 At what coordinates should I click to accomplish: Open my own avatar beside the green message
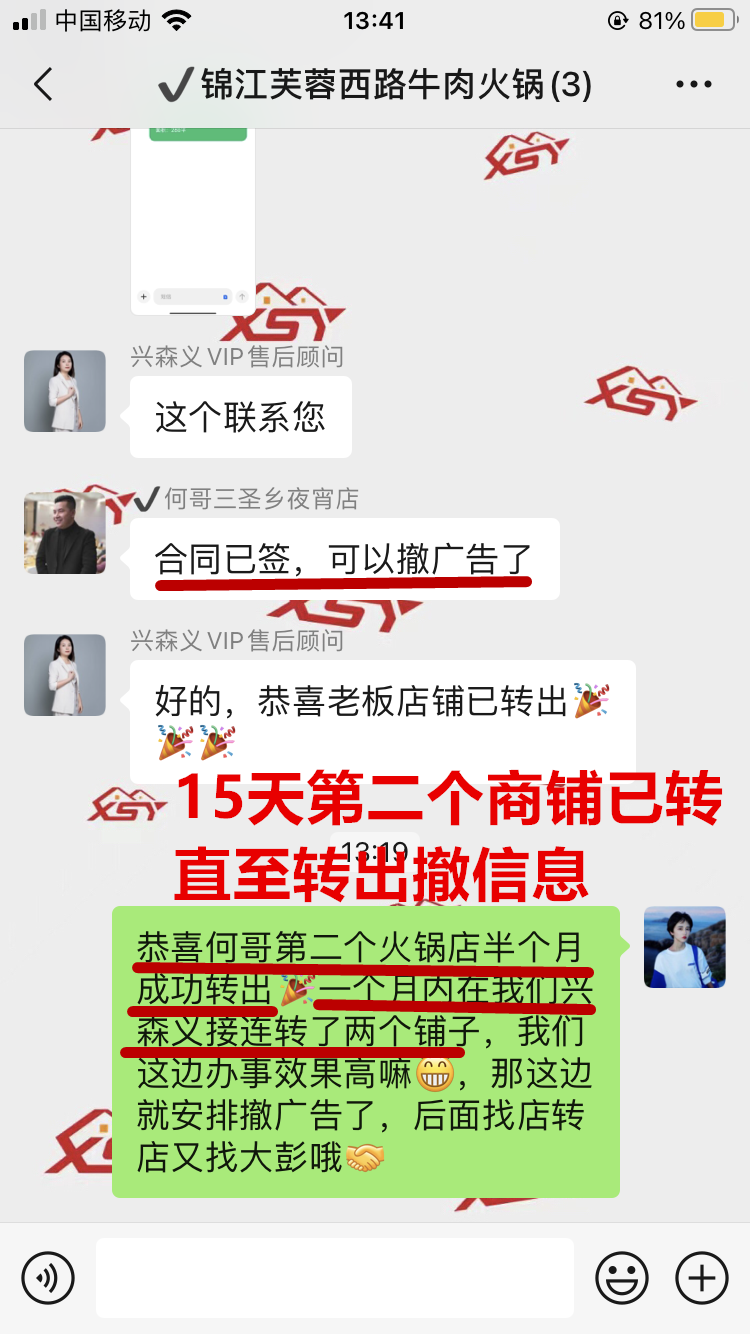pyautogui.click(x=684, y=947)
